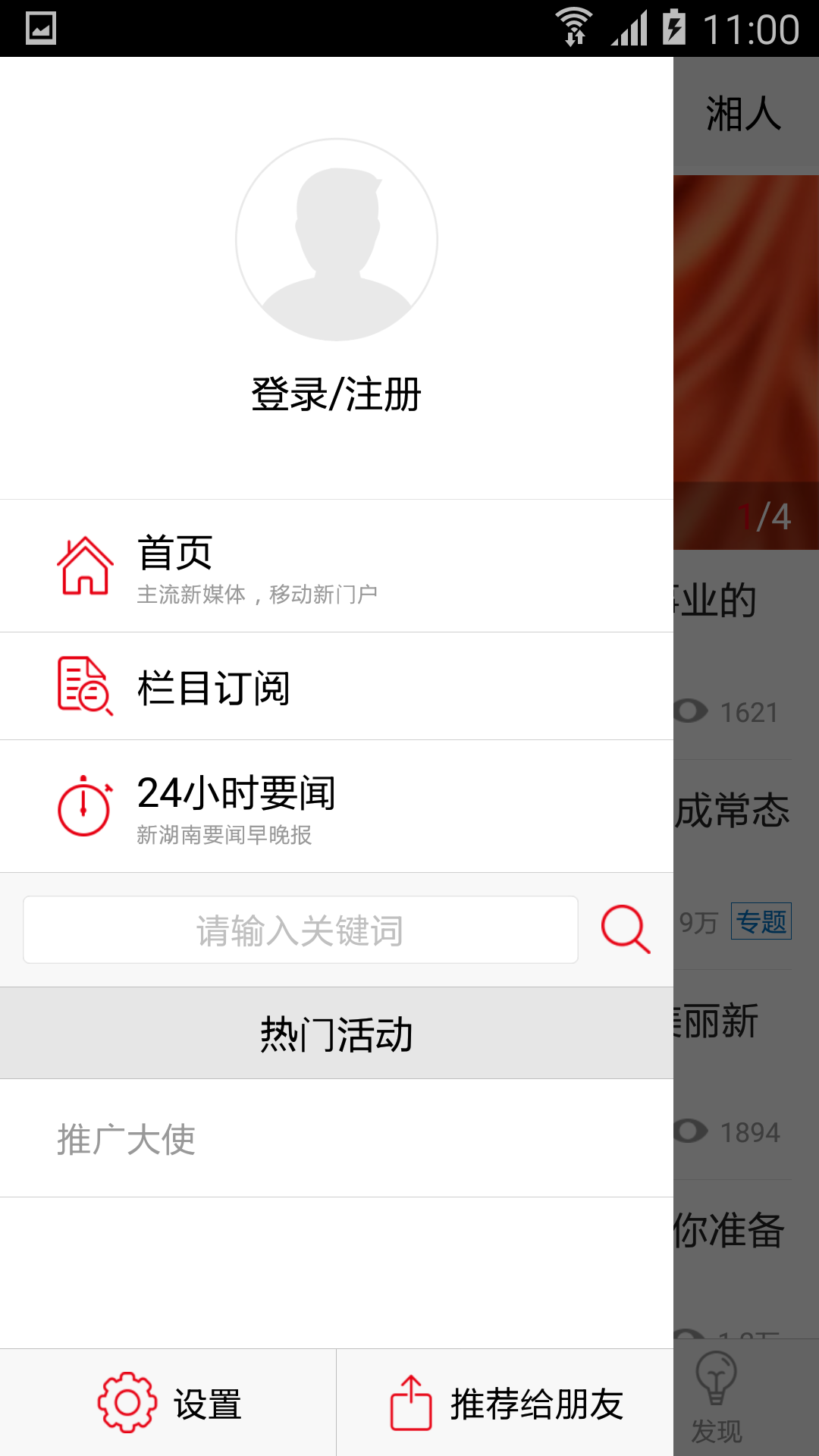Tap the profile avatar to log in
This screenshot has width=819, height=1456.
(336, 240)
